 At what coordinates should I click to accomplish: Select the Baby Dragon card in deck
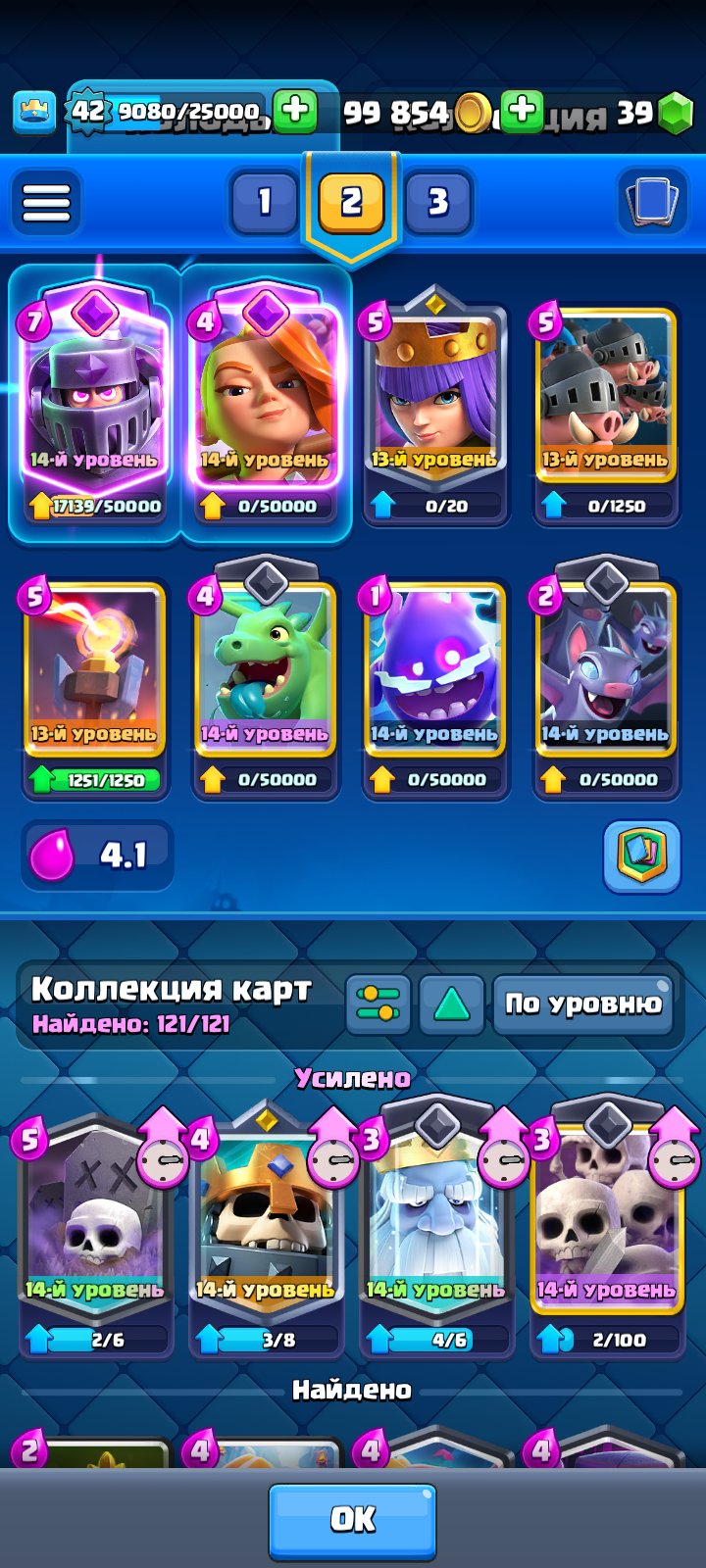265,676
